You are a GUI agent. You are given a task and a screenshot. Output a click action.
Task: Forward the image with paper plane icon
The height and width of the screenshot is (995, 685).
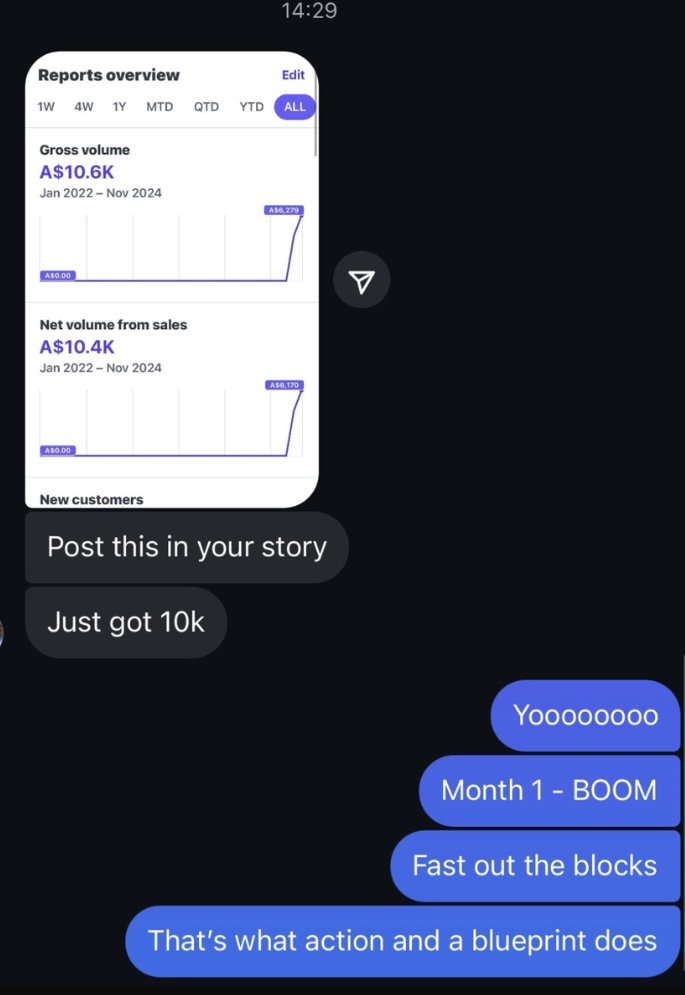tap(361, 281)
